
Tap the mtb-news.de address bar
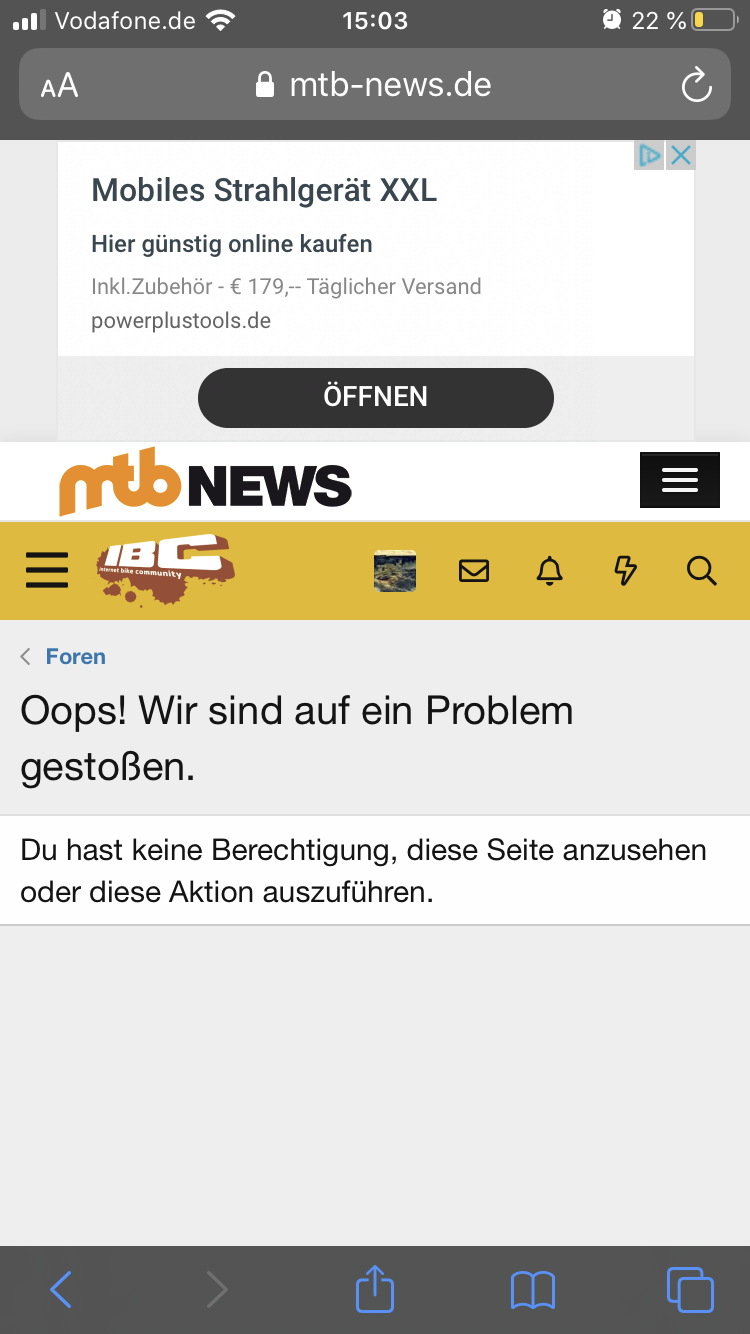coord(375,85)
